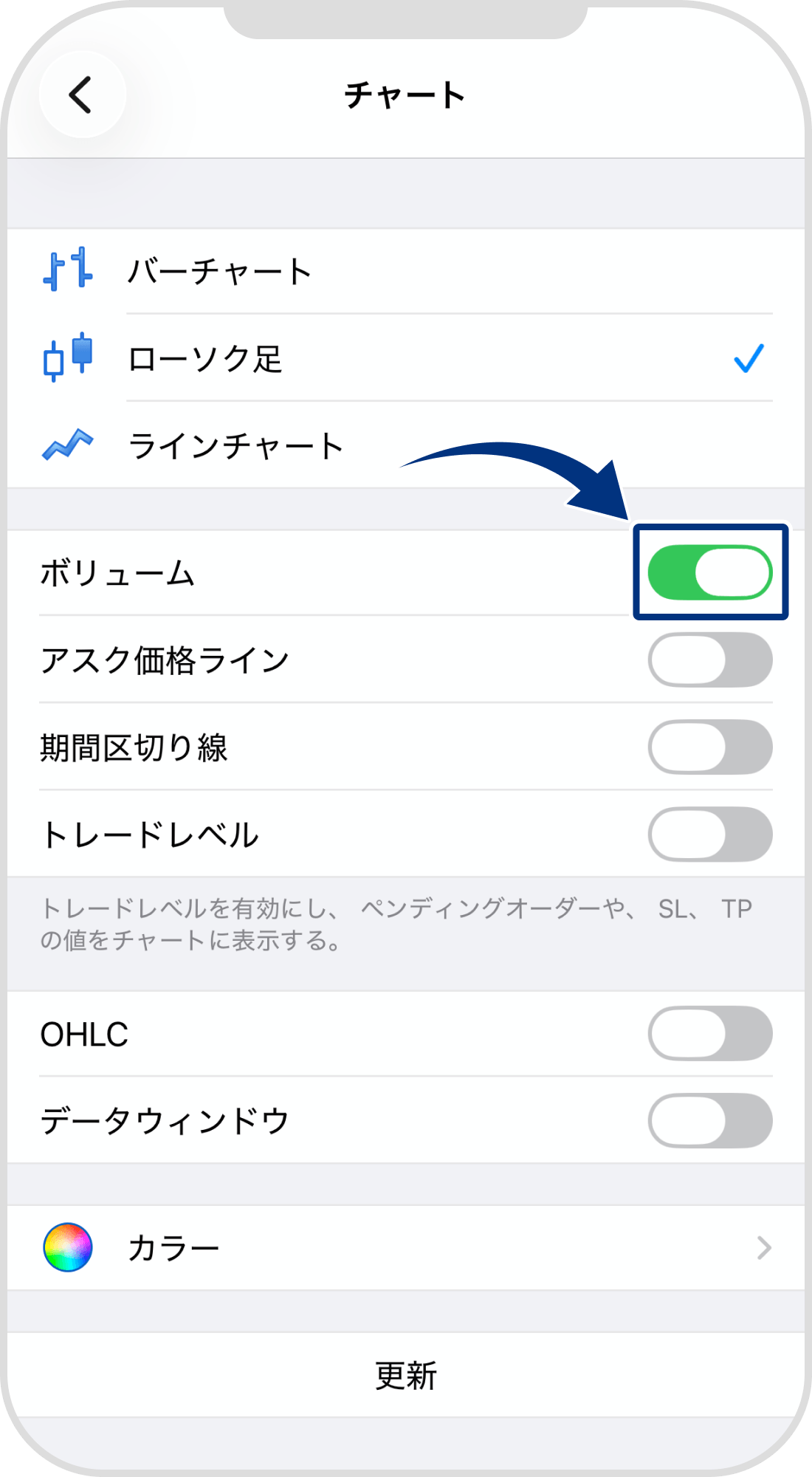The width and height of the screenshot is (812, 1477).
Task: Expand the カラー settings via the chevron
Action: pos(765,1248)
